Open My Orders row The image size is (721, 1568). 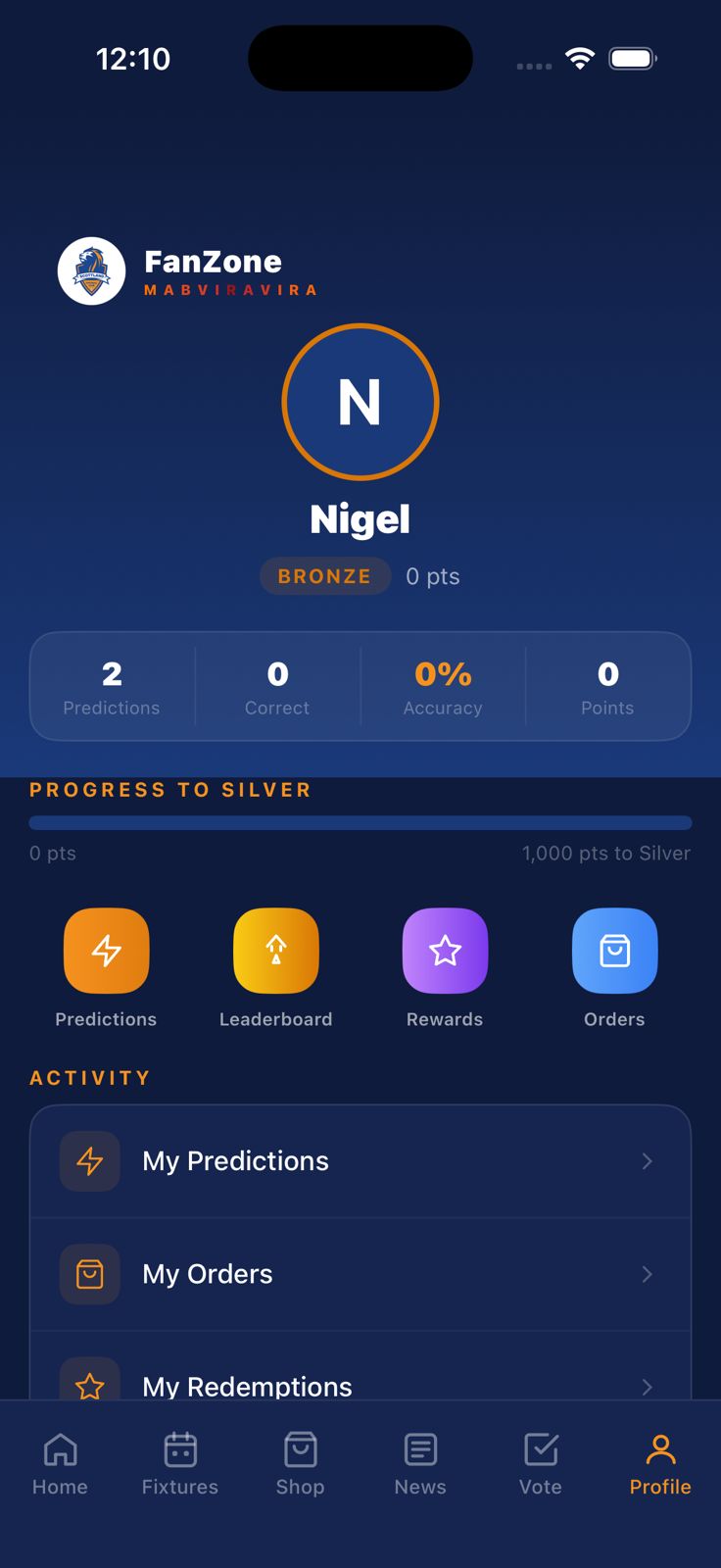360,1274
